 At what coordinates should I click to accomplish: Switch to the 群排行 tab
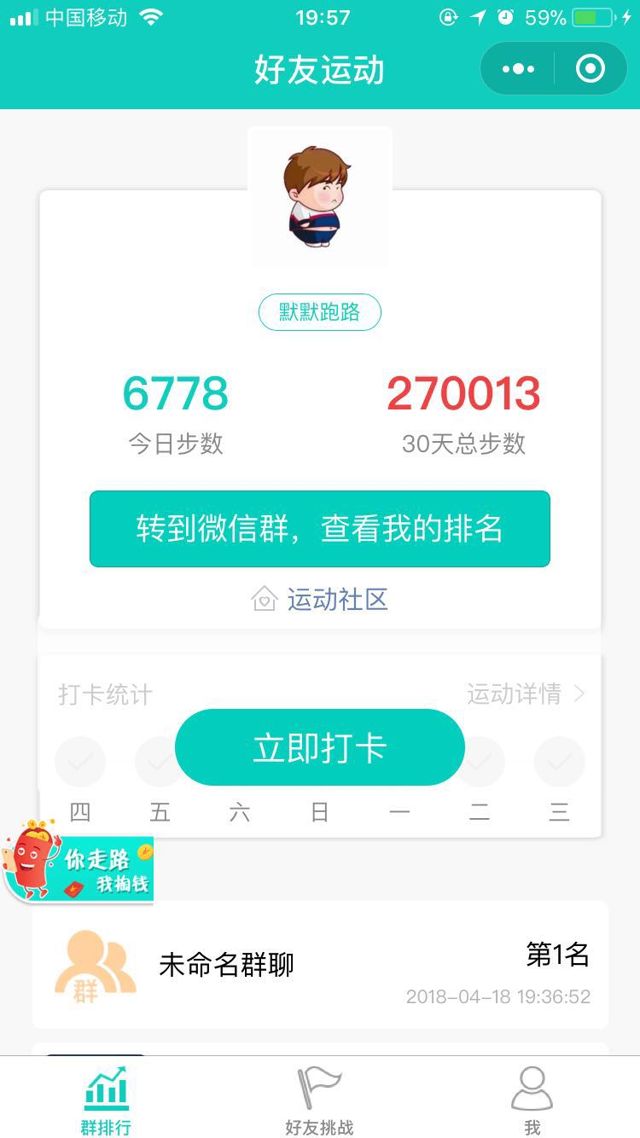(x=106, y=1098)
